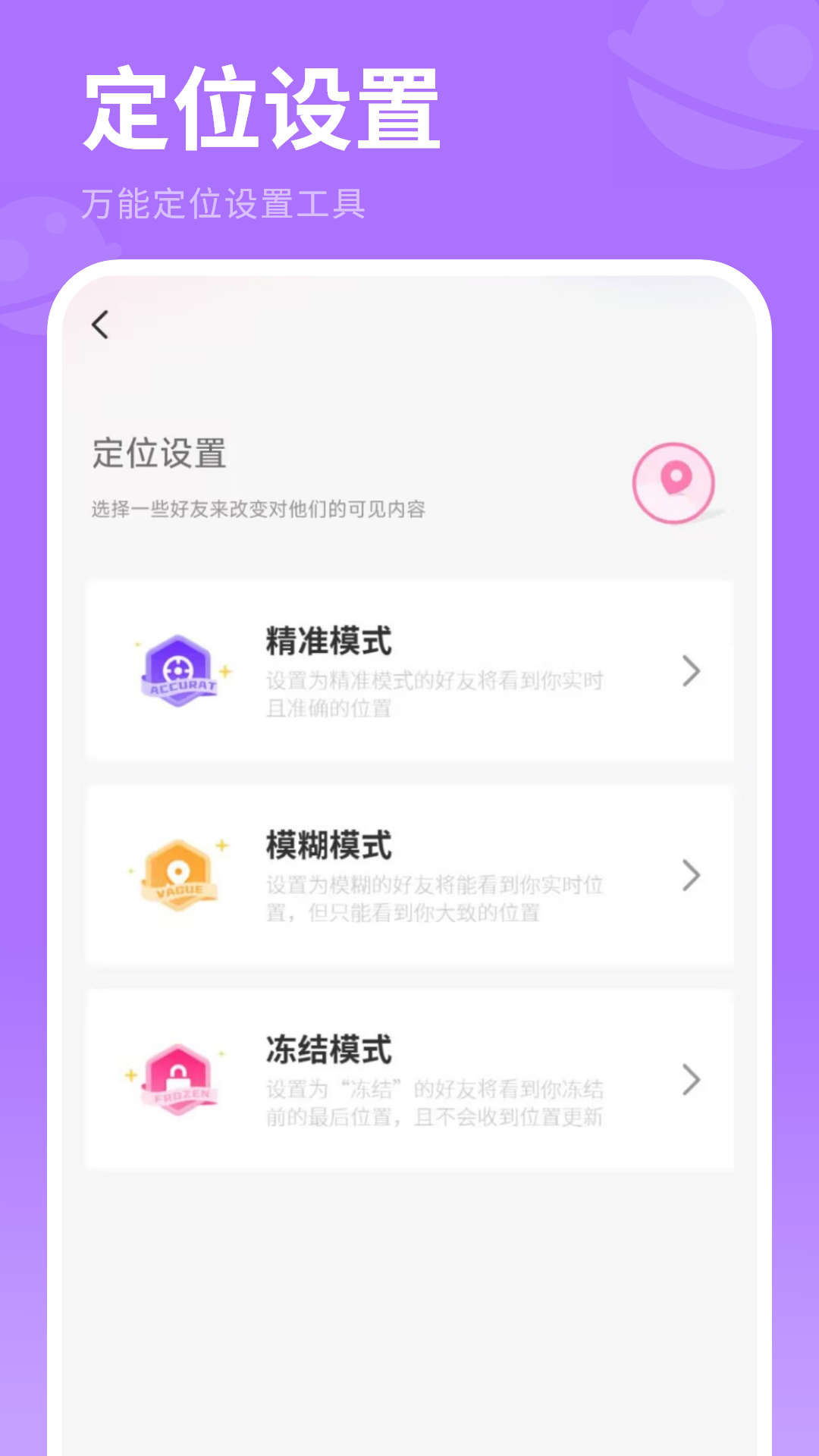Open friend selection for visibility changes

(x=262, y=510)
